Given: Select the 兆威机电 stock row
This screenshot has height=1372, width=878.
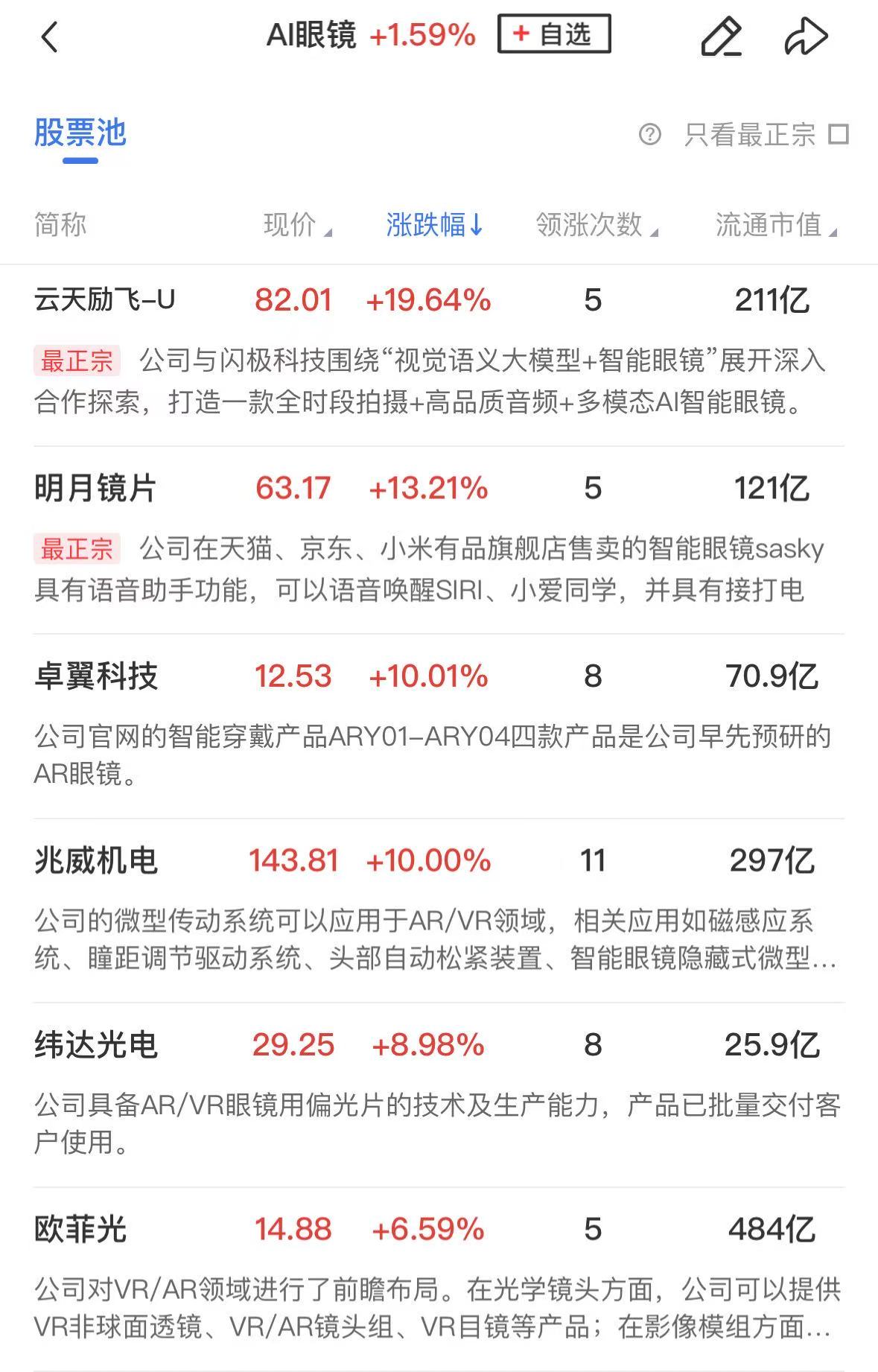Looking at the screenshot, I should pyautogui.click(x=95, y=861).
